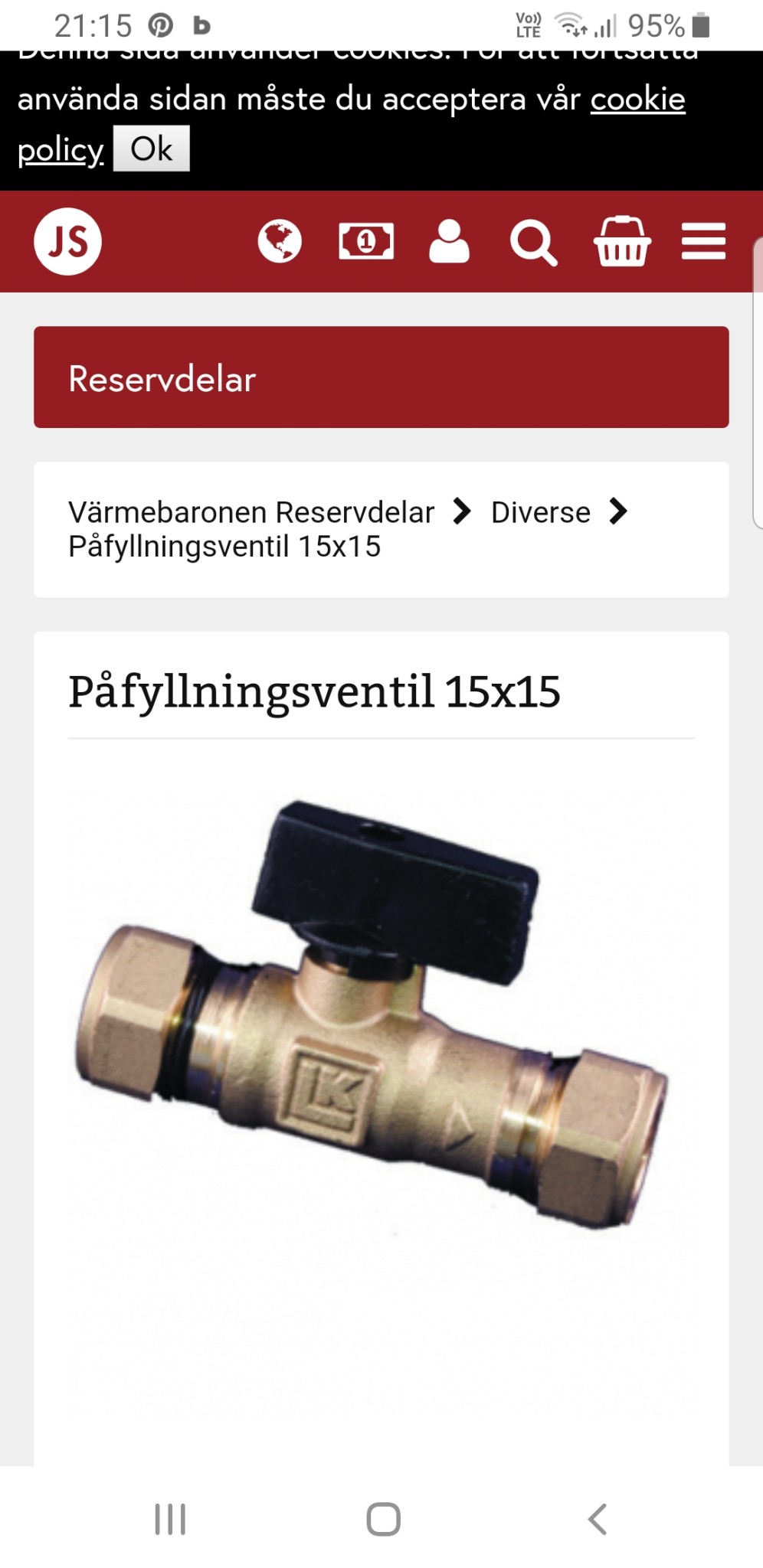This screenshot has width=763, height=1568.
Task: Open the hamburger menu
Action: (x=703, y=241)
